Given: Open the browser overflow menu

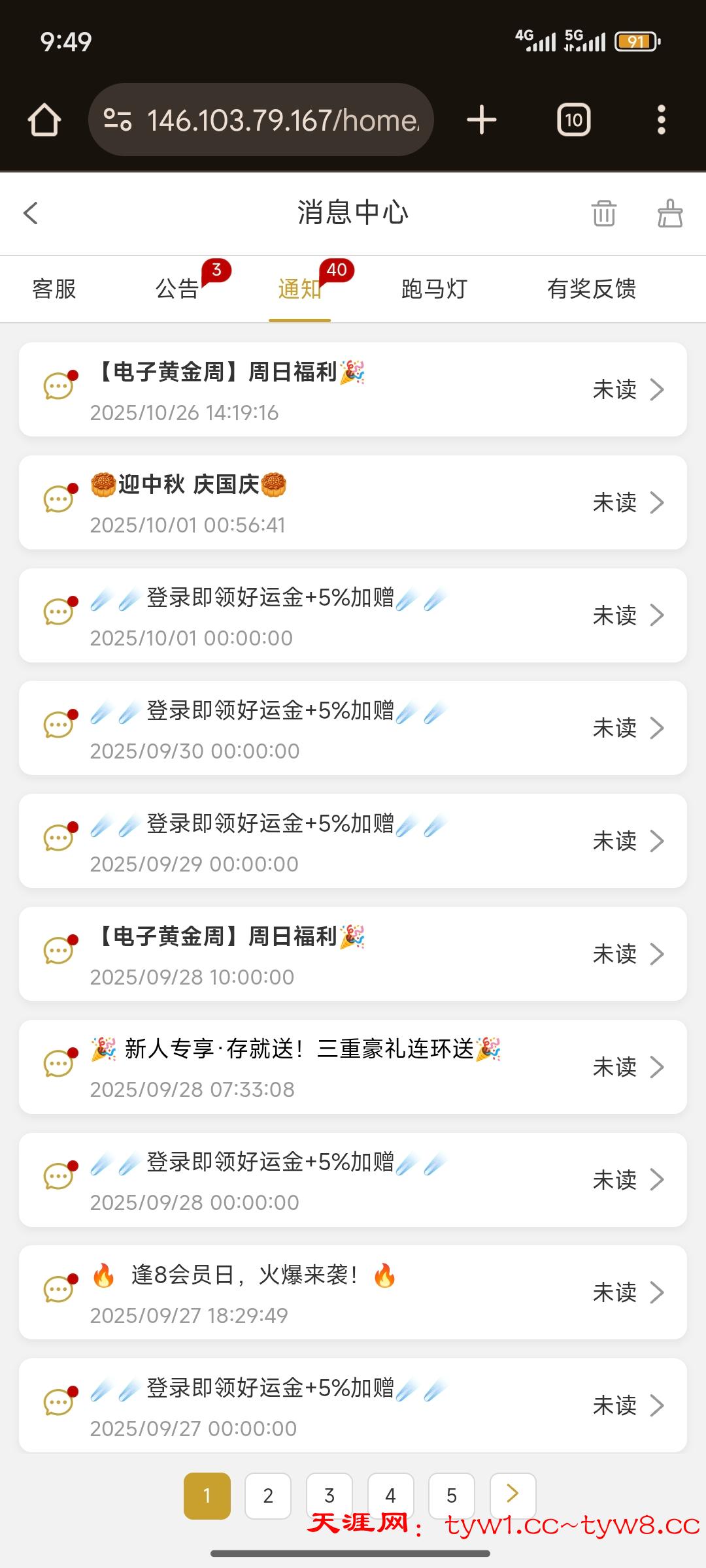Looking at the screenshot, I should tap(662, 120).
